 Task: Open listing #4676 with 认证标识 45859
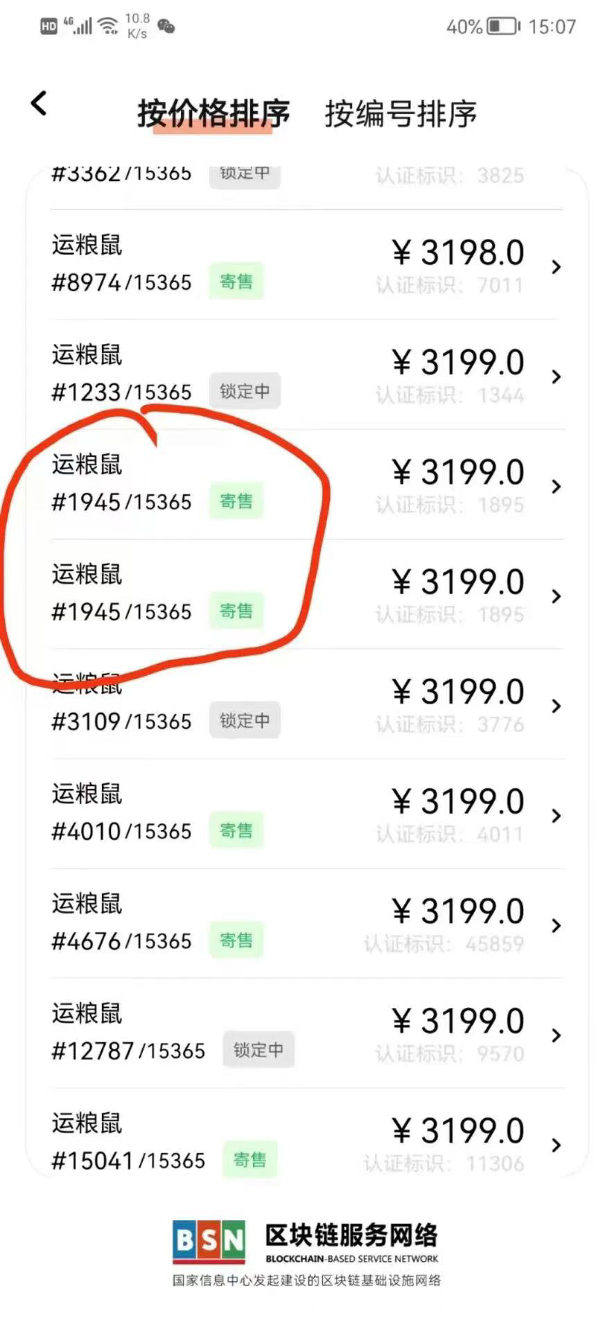pos(306,925)
